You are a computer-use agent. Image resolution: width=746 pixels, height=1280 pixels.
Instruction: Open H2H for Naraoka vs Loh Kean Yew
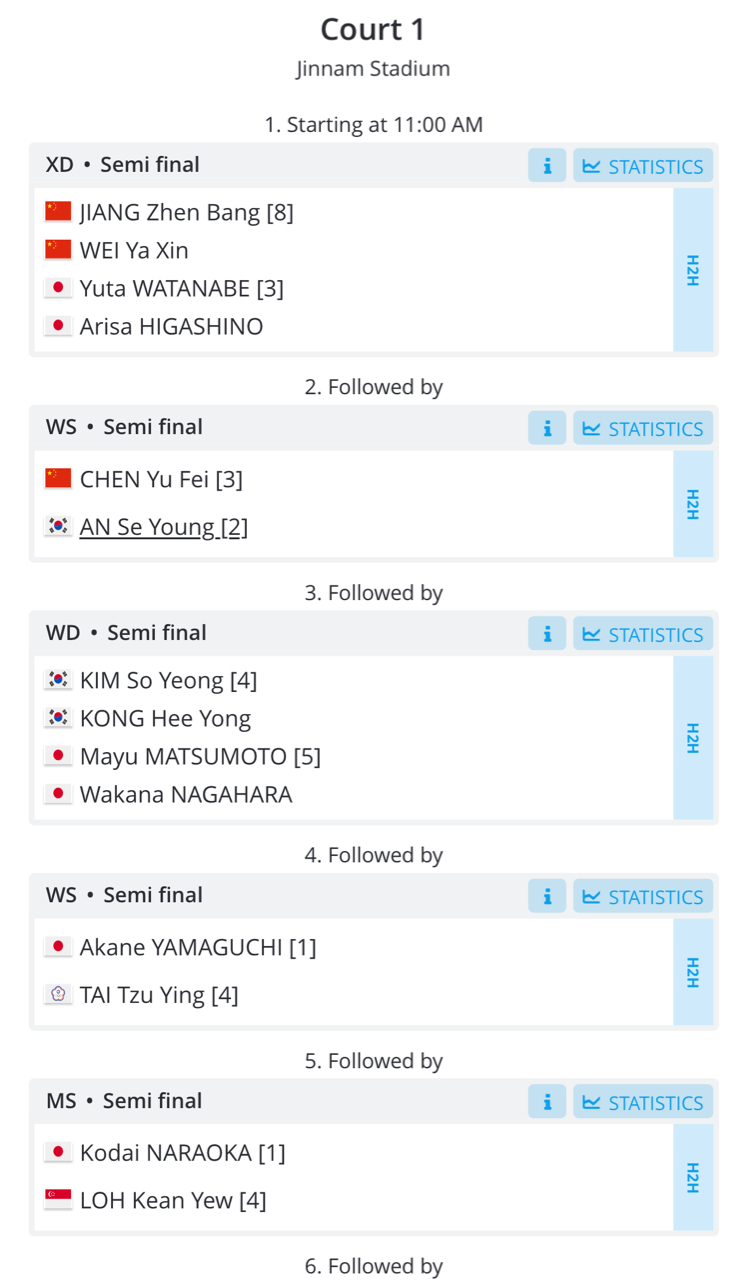point(693,1178)
